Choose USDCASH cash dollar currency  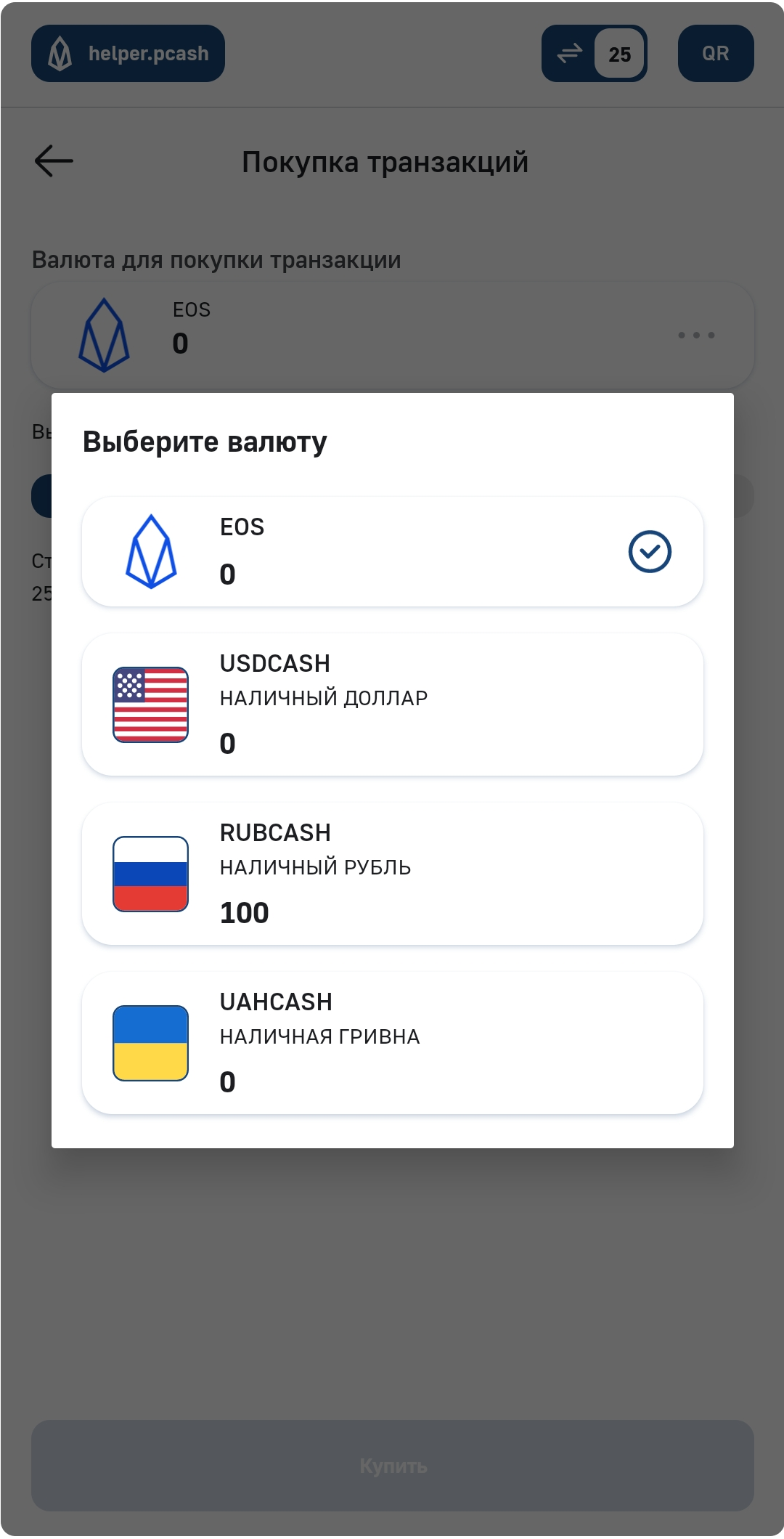tap(392, 704)
